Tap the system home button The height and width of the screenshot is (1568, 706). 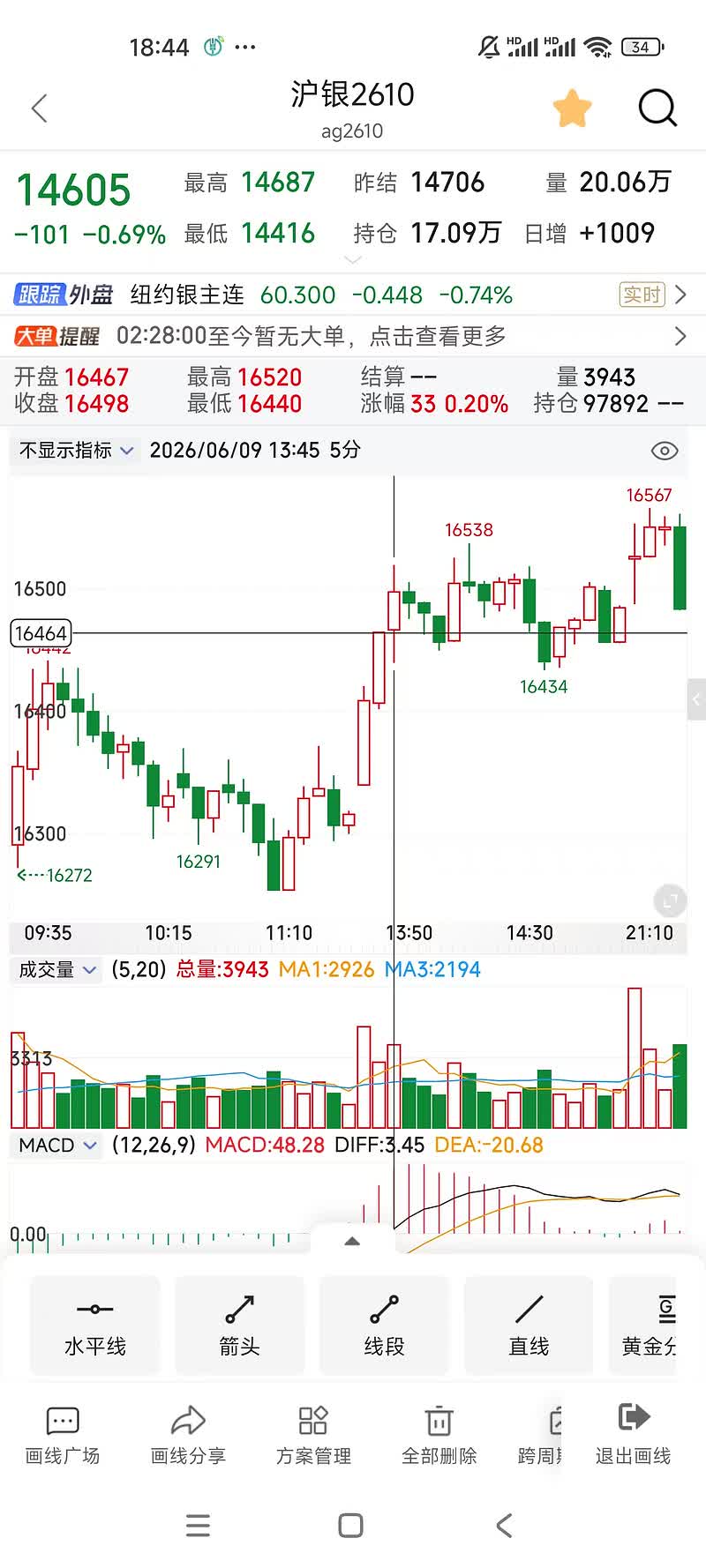tap(351, 1526)
